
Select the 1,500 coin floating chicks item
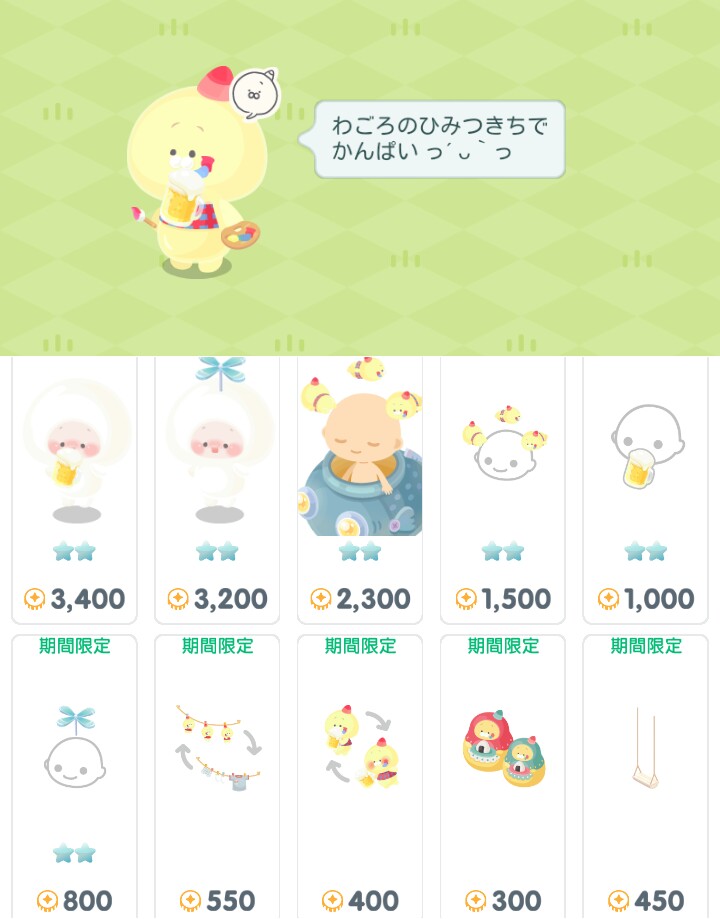[x=503, y=491]
